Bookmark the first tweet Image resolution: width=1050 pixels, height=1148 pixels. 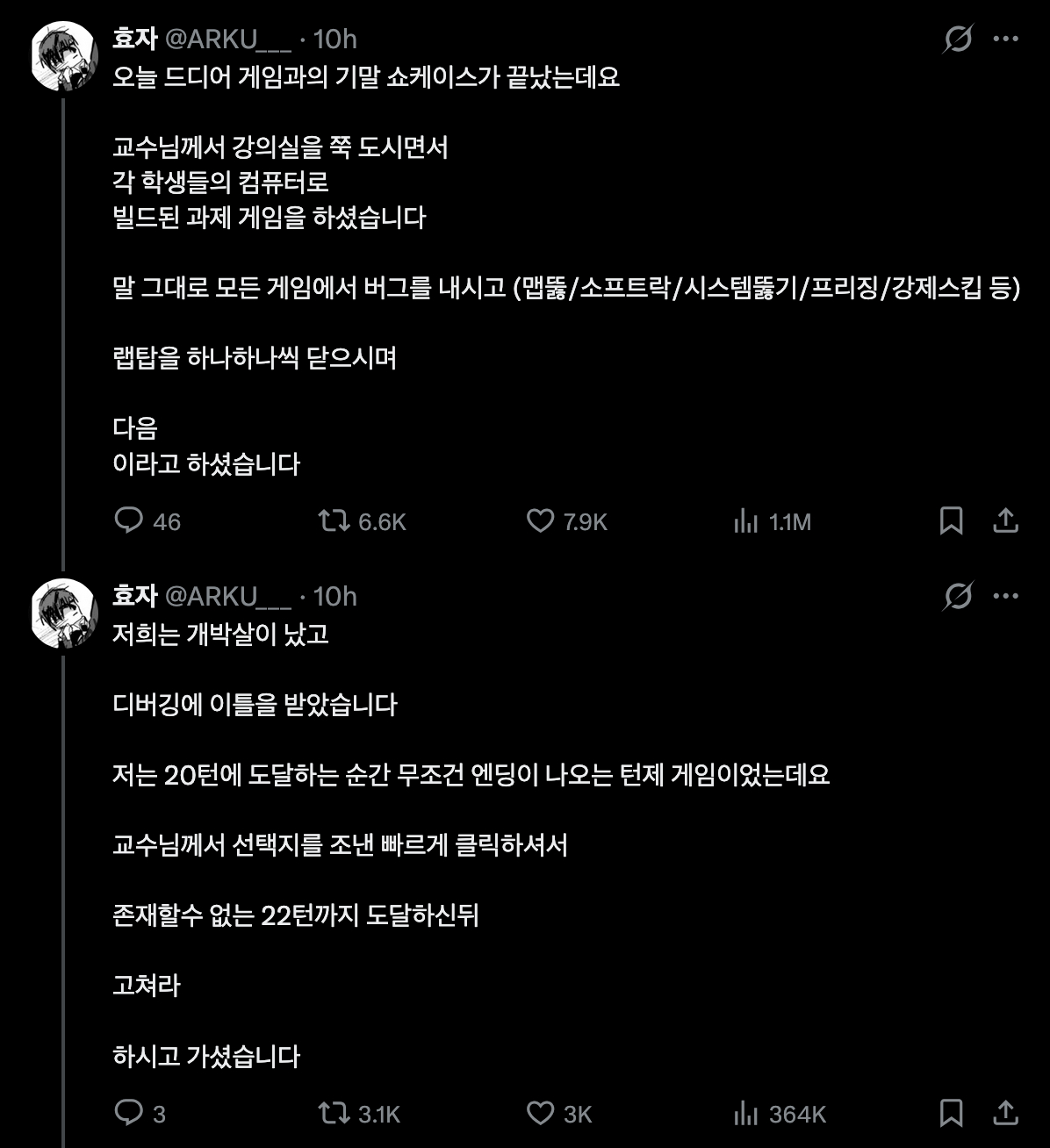951,521
